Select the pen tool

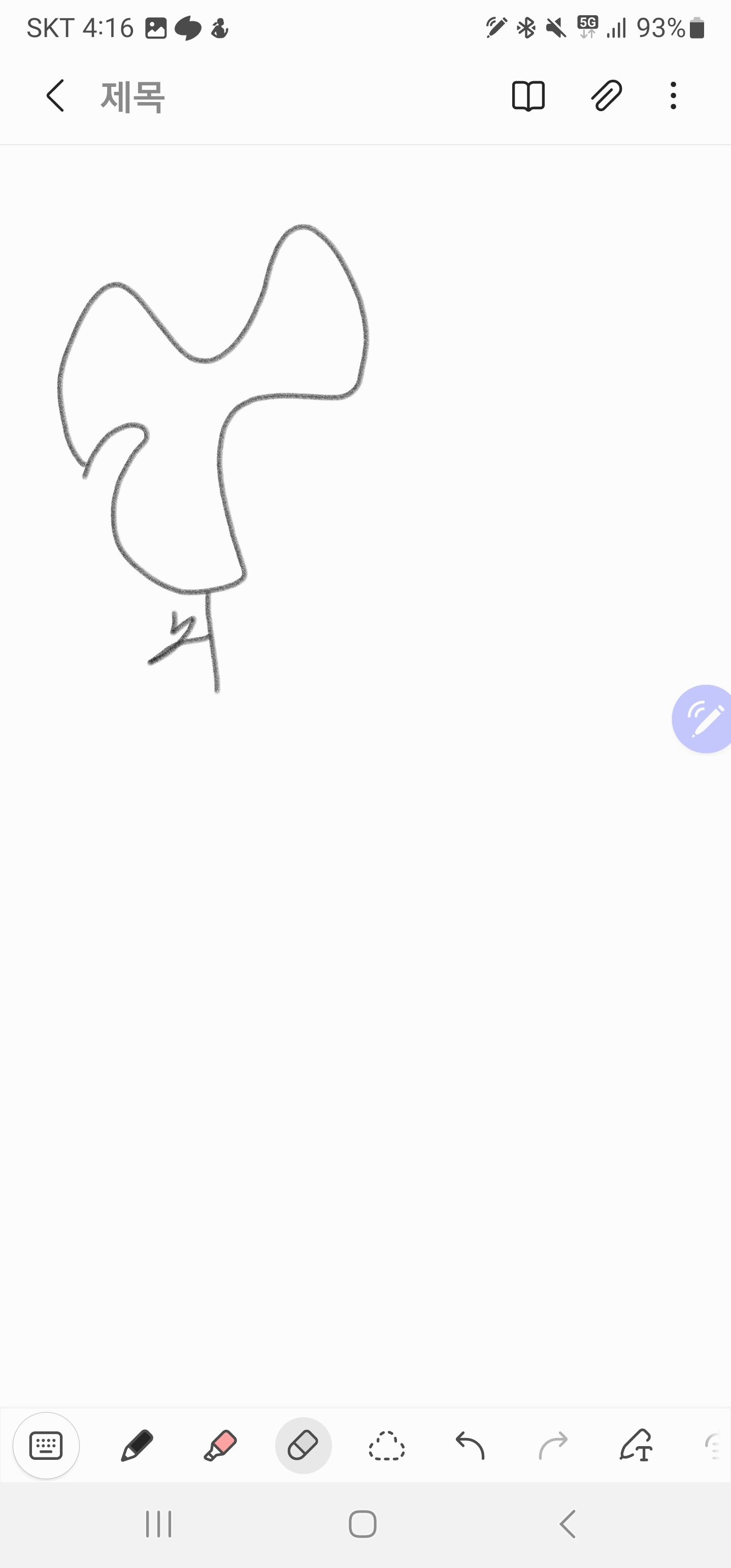[137, 1445]
